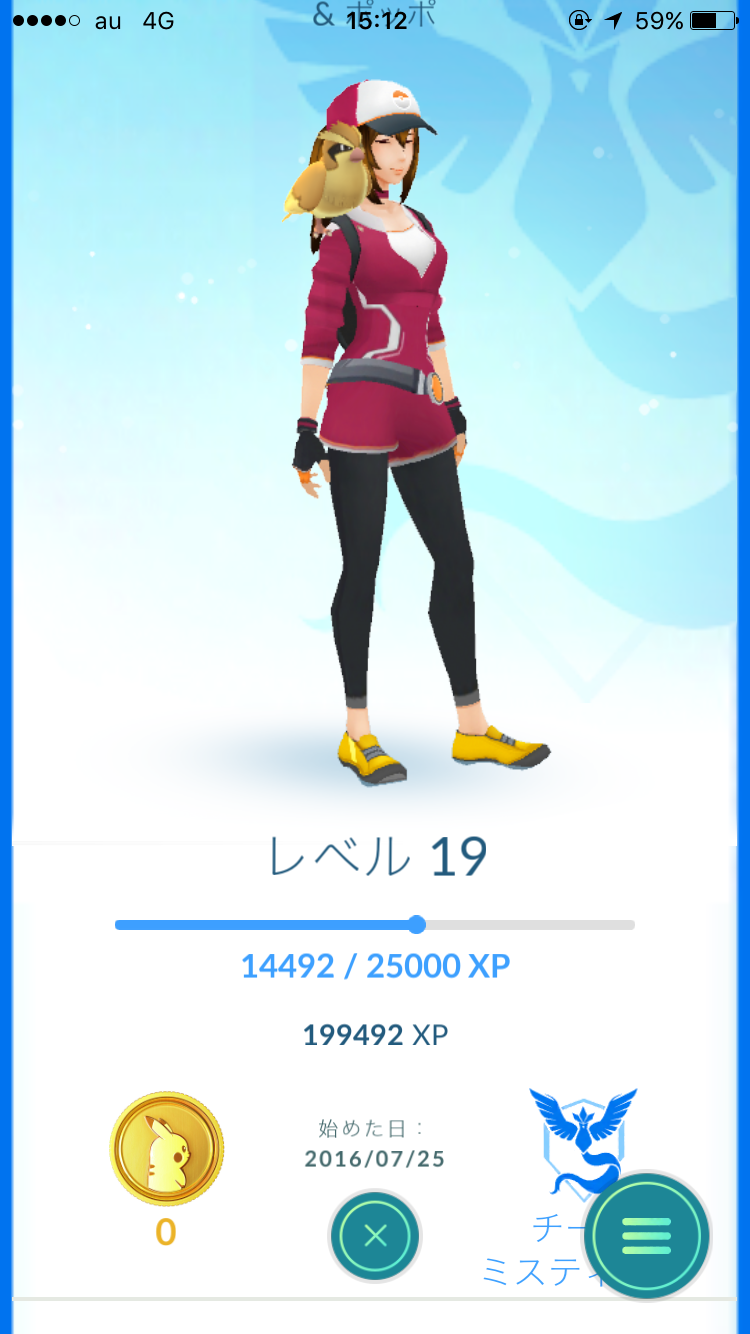
Task: Tap the green X close button
Action: (375, 1236)
